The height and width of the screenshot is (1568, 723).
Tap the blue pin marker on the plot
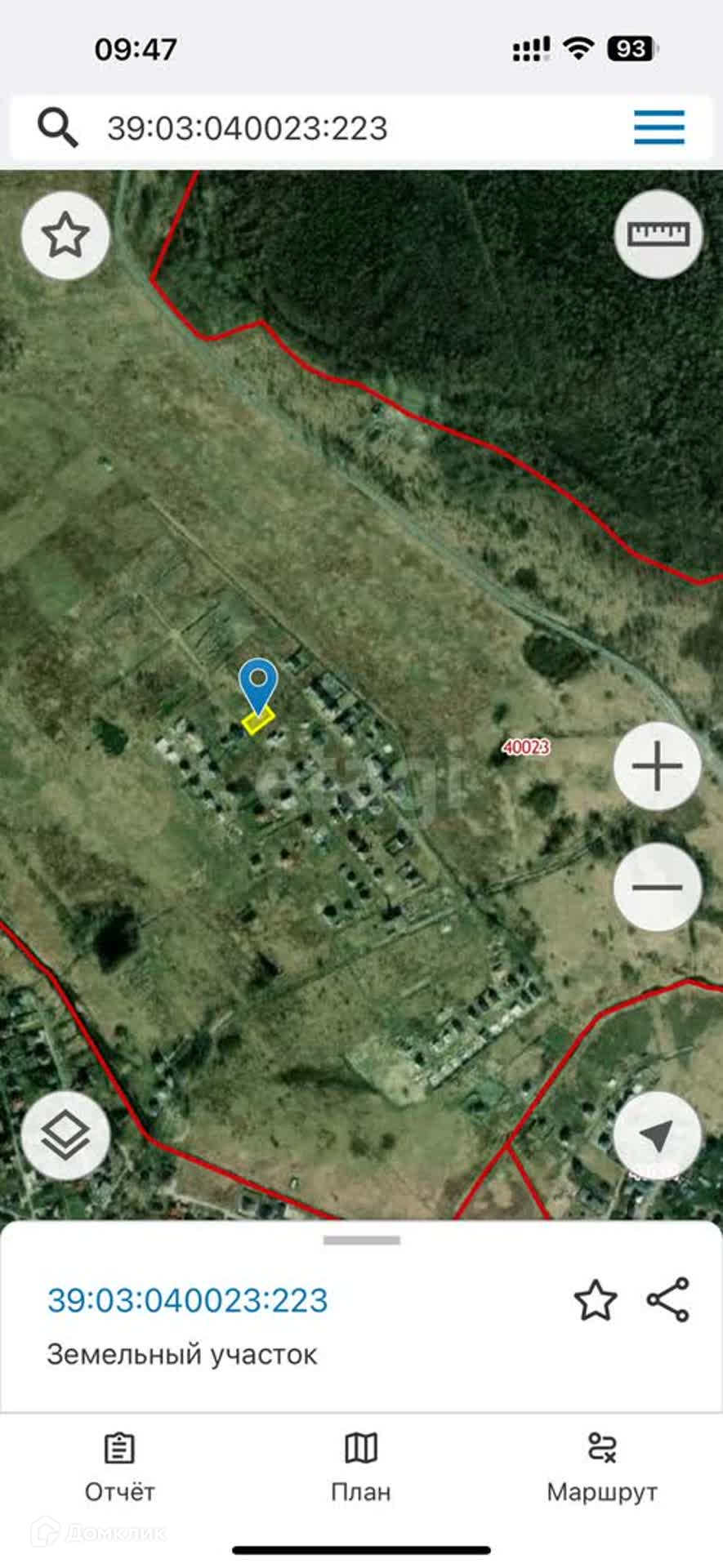258,684
